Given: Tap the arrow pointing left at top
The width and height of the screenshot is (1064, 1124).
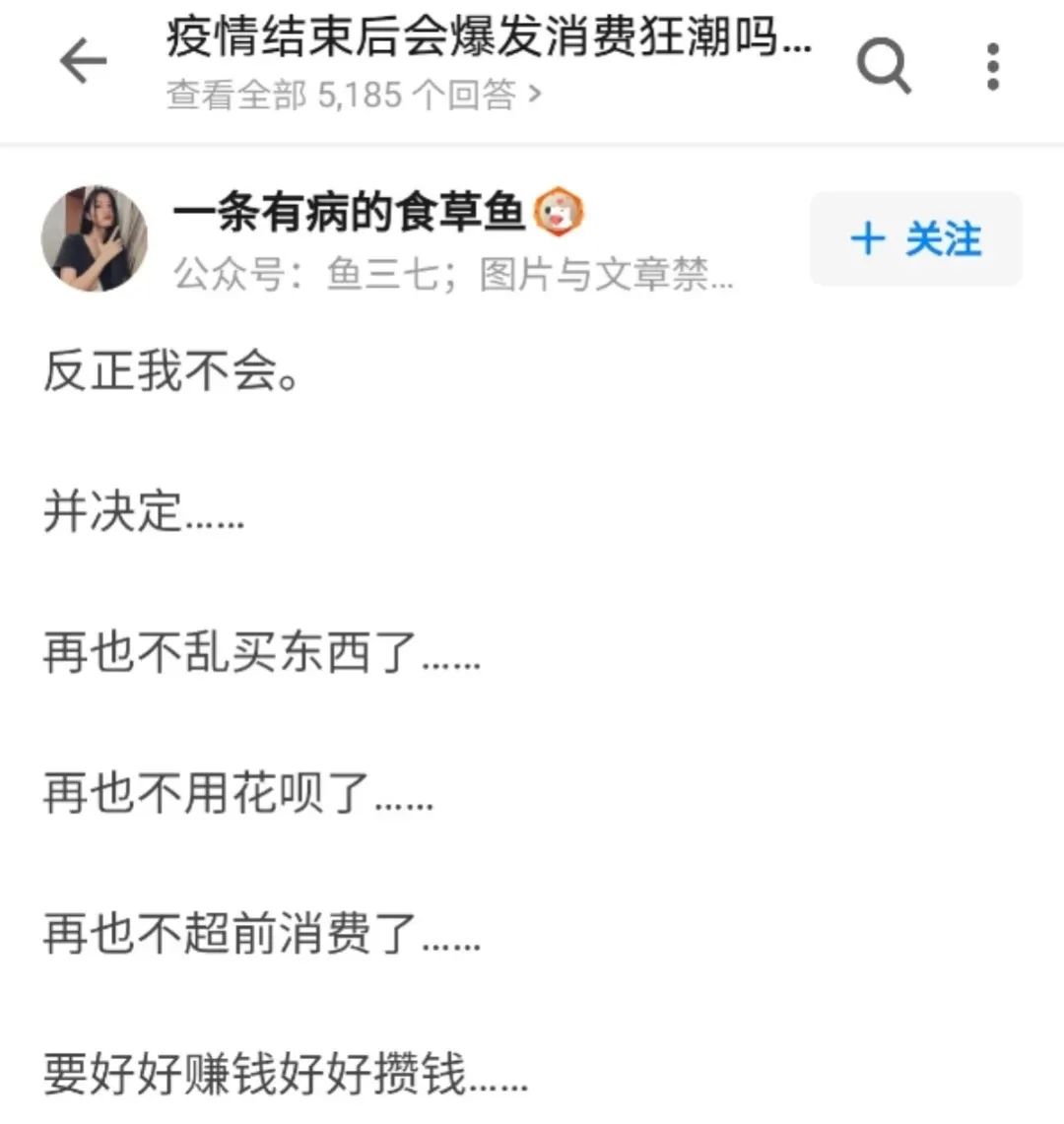Looking at the screenshot, I should click(x=83, y=61).
